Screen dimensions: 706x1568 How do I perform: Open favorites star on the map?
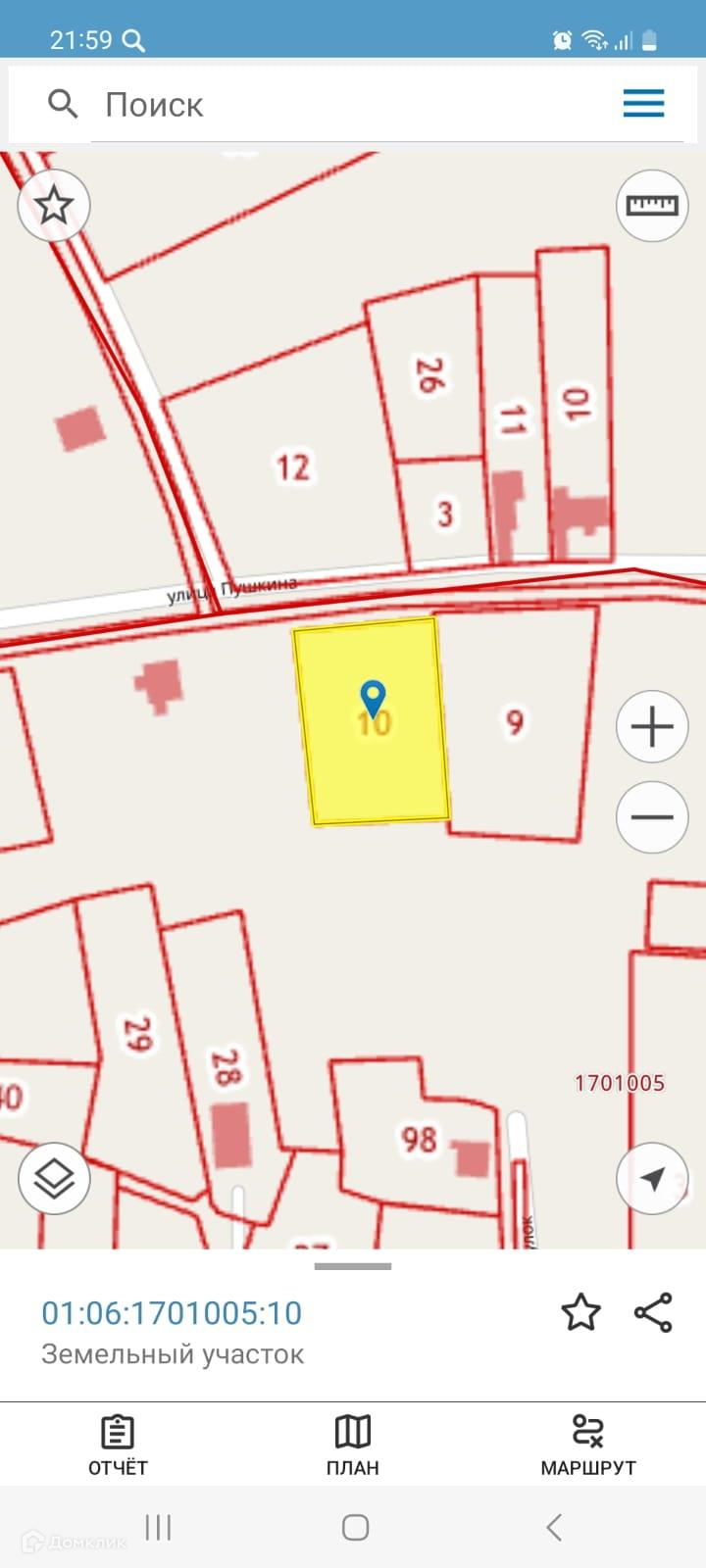[x=54, y=205]
